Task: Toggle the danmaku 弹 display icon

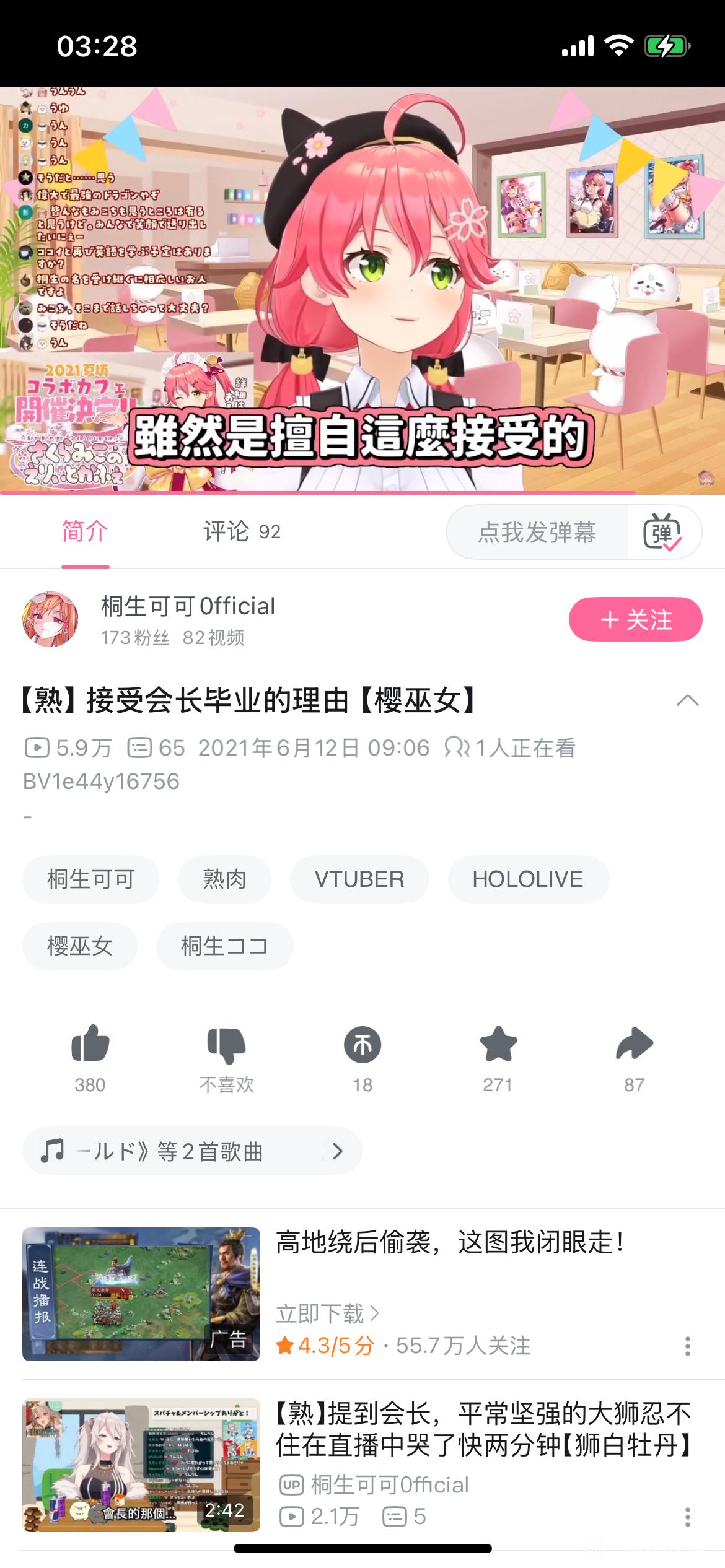Action: (662, 533)
